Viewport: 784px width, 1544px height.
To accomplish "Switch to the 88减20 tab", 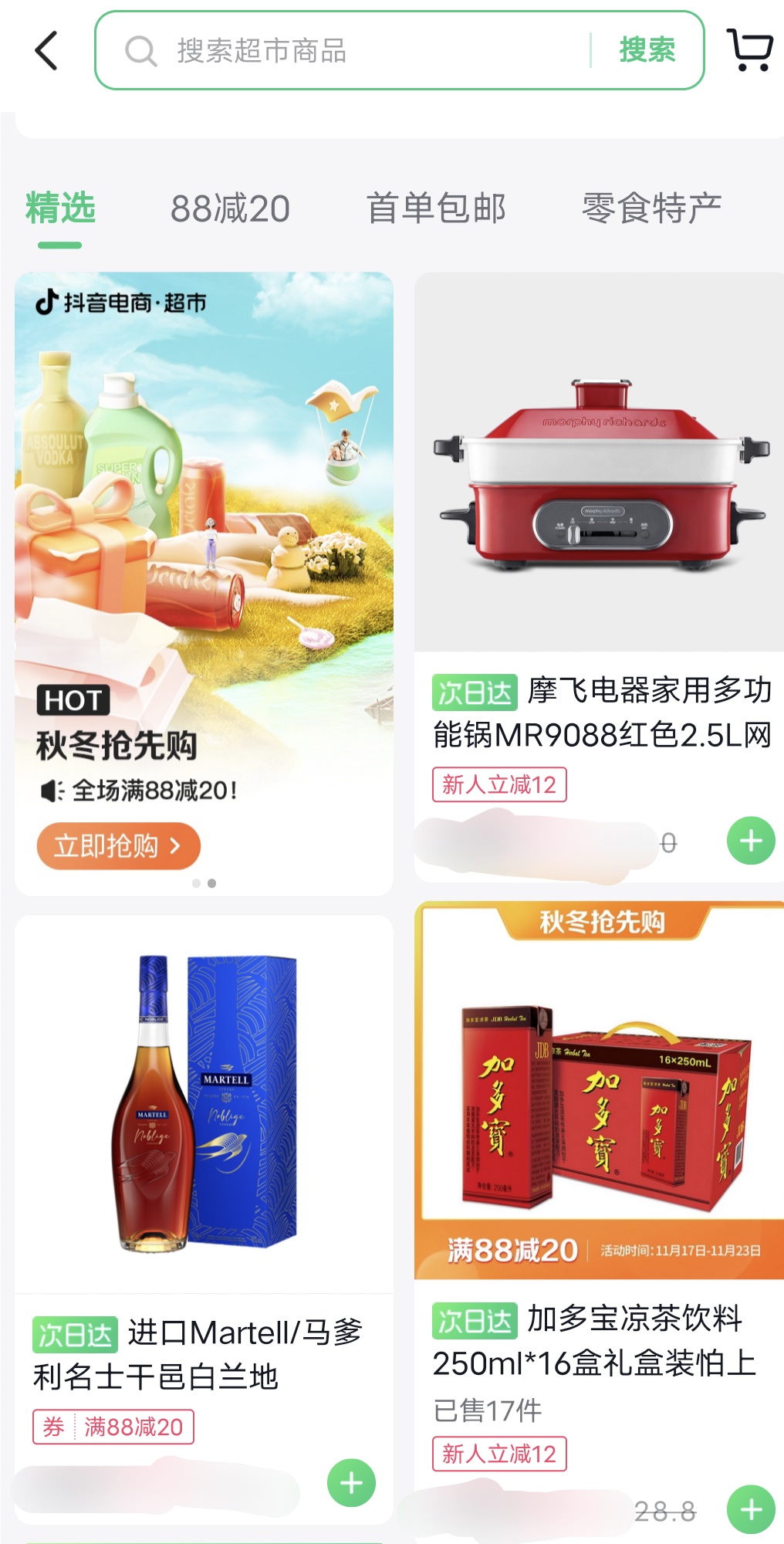I will point(230,209).
